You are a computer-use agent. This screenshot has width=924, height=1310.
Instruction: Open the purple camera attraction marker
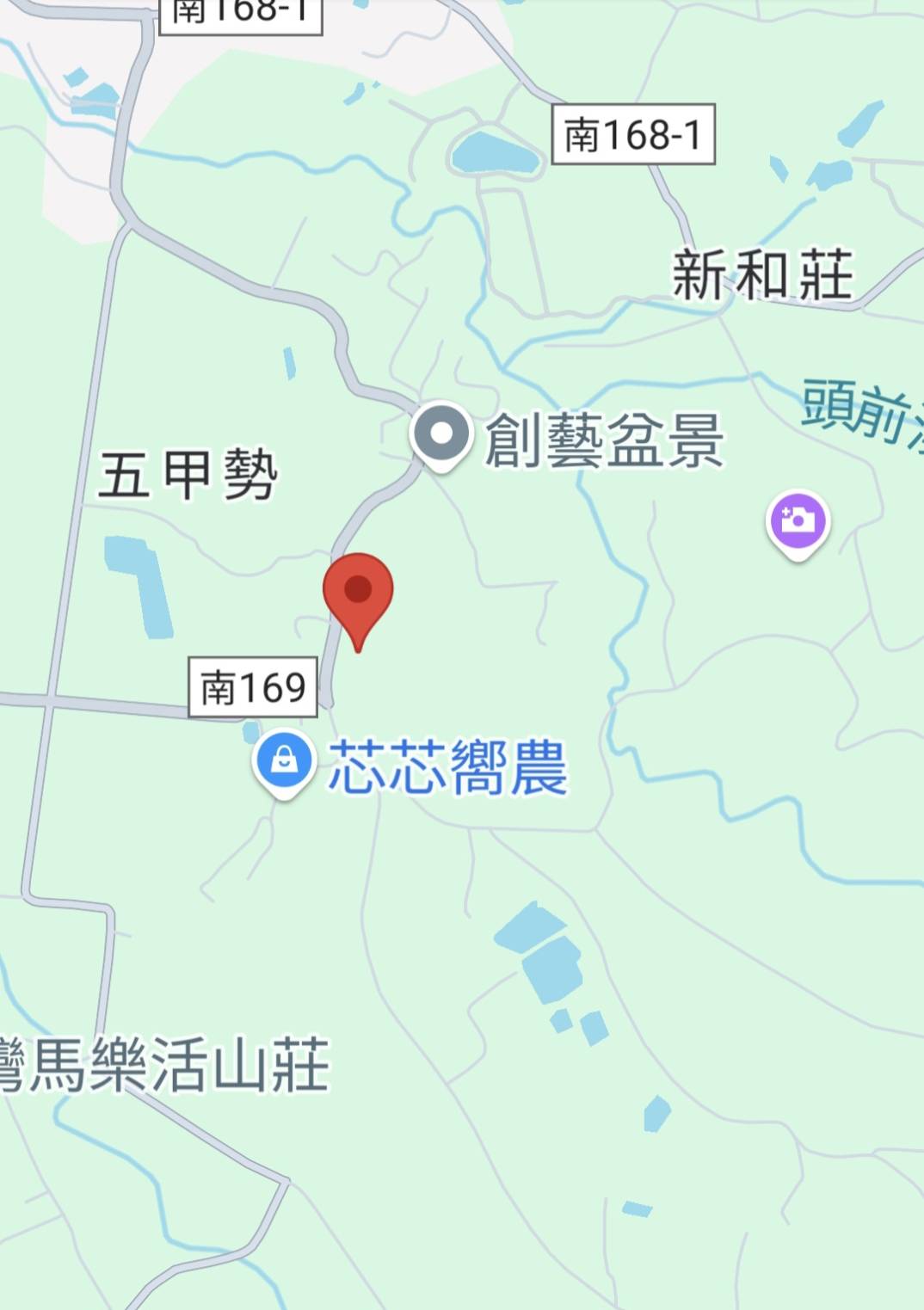[798, 521]
